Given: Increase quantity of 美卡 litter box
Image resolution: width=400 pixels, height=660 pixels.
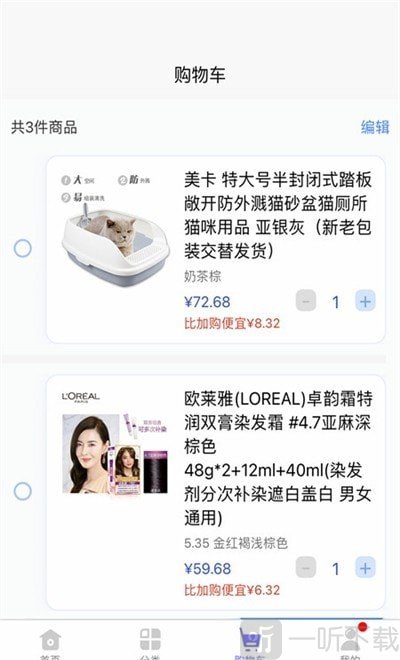Looking at the screenshot, I should (365, 301).
